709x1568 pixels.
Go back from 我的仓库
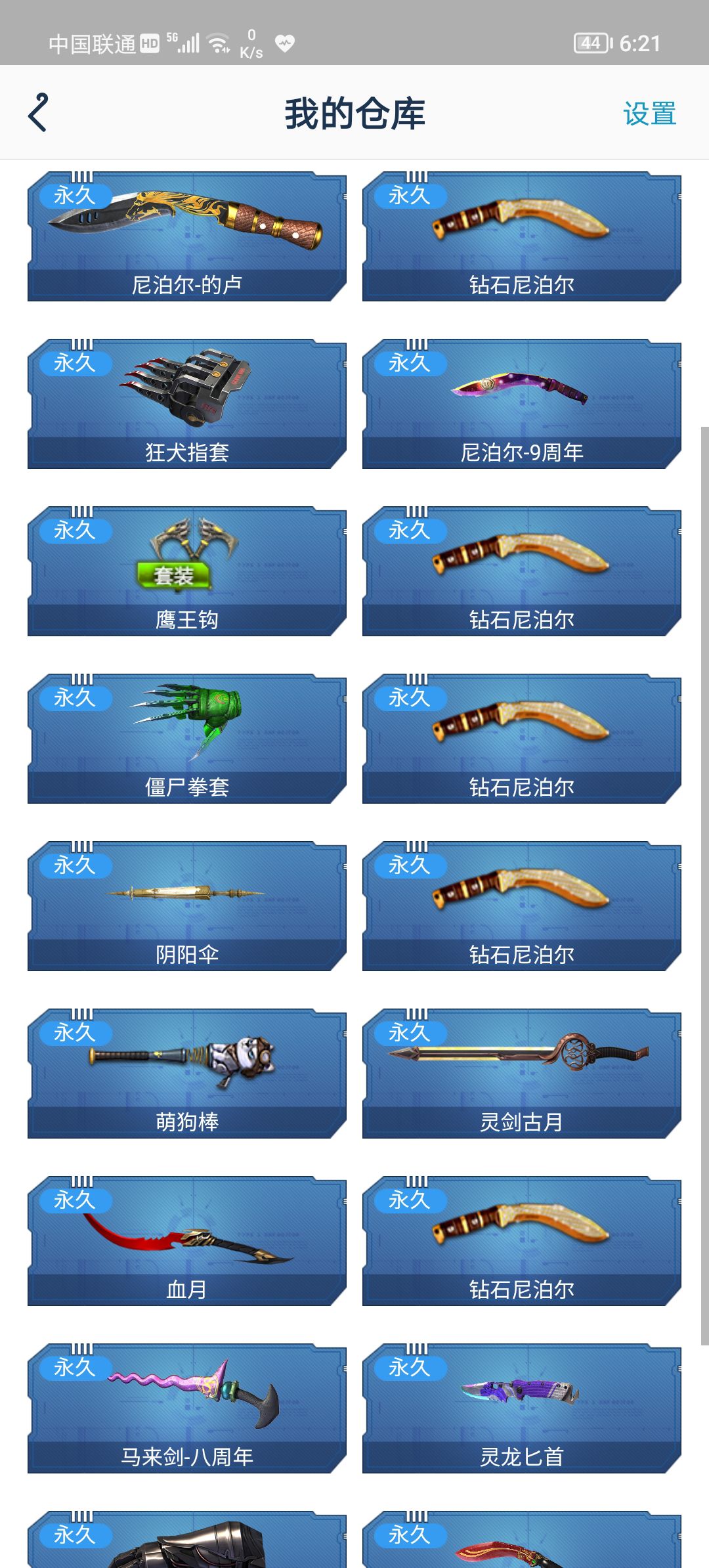click(38, 113)
